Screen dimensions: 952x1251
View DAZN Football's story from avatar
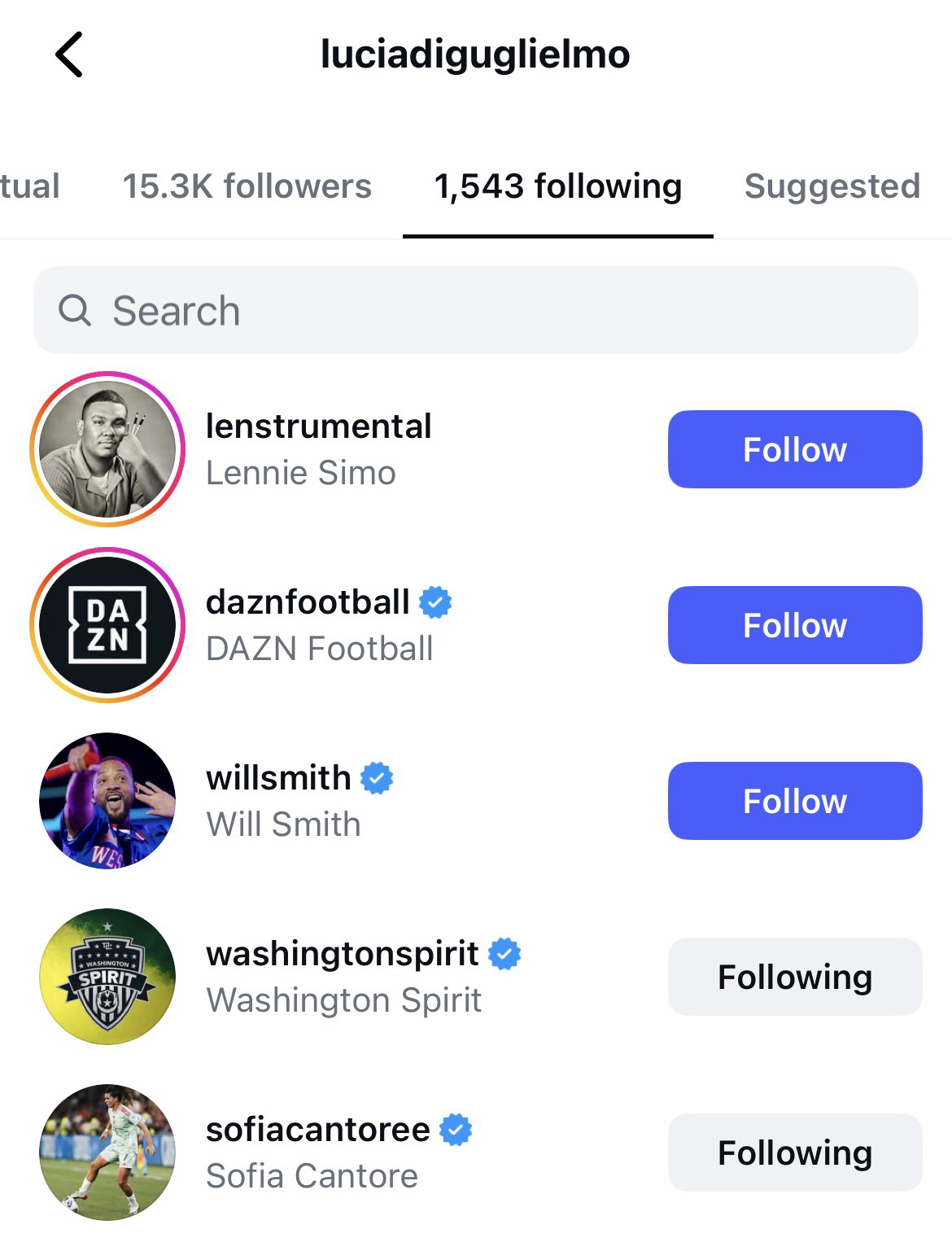point(107,625)
